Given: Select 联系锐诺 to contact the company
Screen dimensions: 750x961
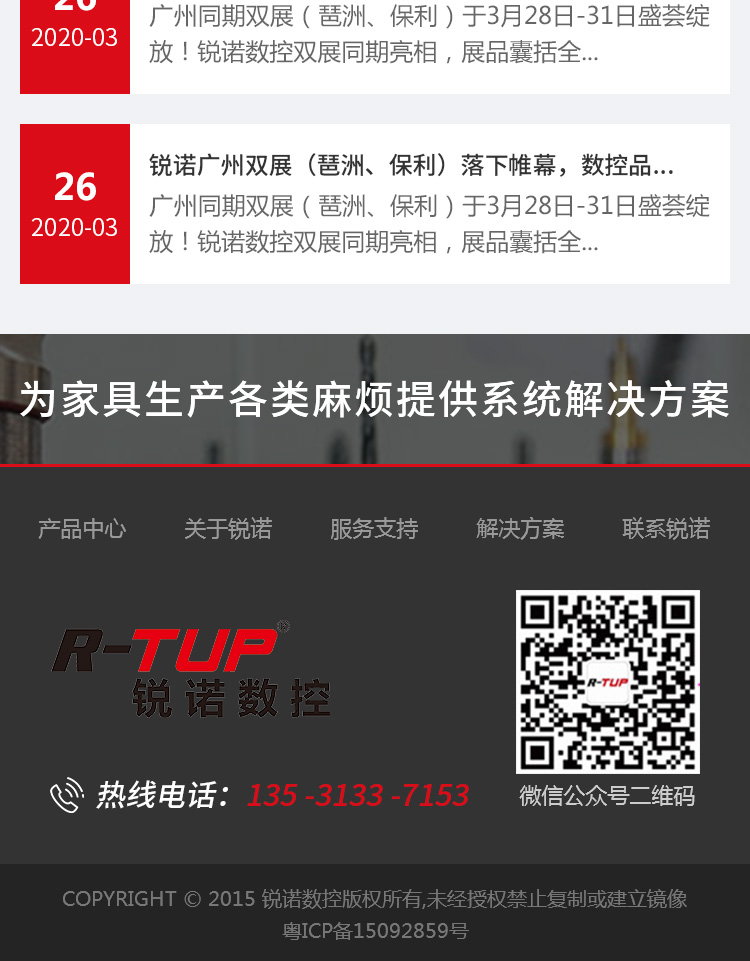Looking at the screenshot, I should point(666,528).
